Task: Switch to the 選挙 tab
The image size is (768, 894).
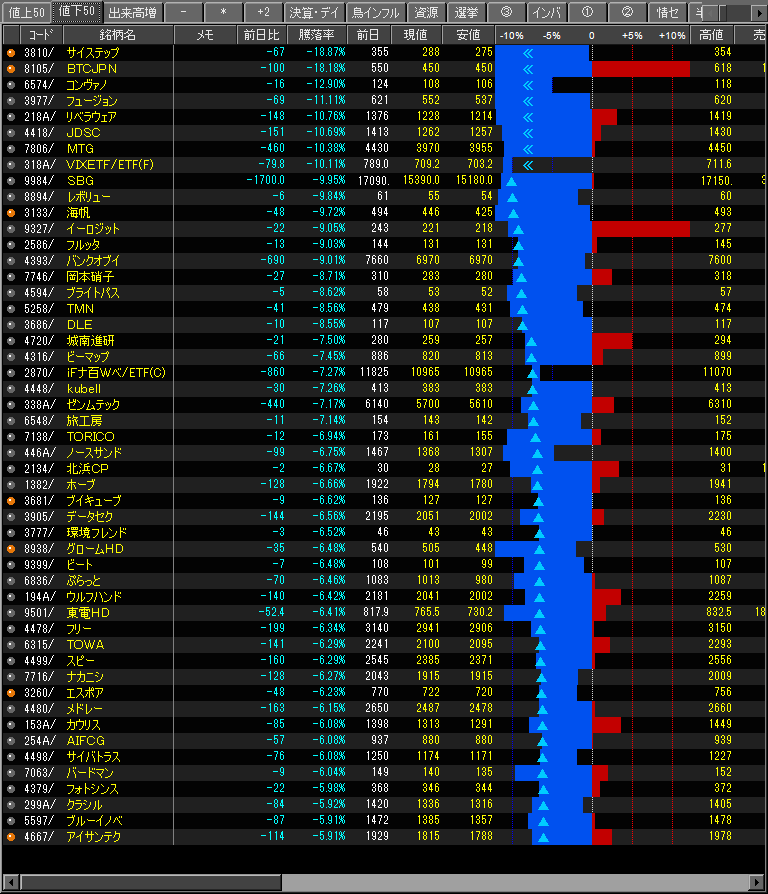Action: pyautogui.click(x=465, y=12)
